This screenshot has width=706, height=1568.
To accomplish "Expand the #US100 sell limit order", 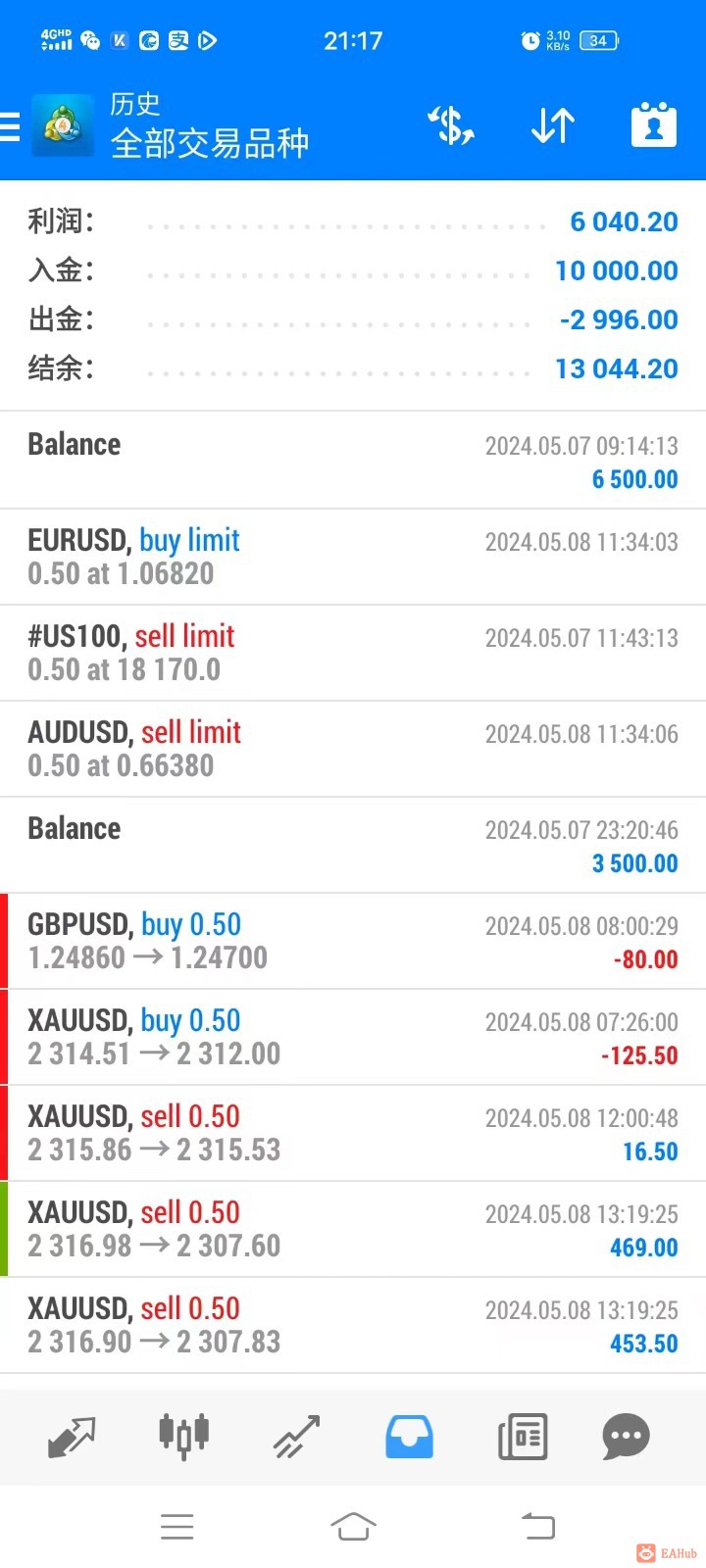I will click(x=353, y=653).
